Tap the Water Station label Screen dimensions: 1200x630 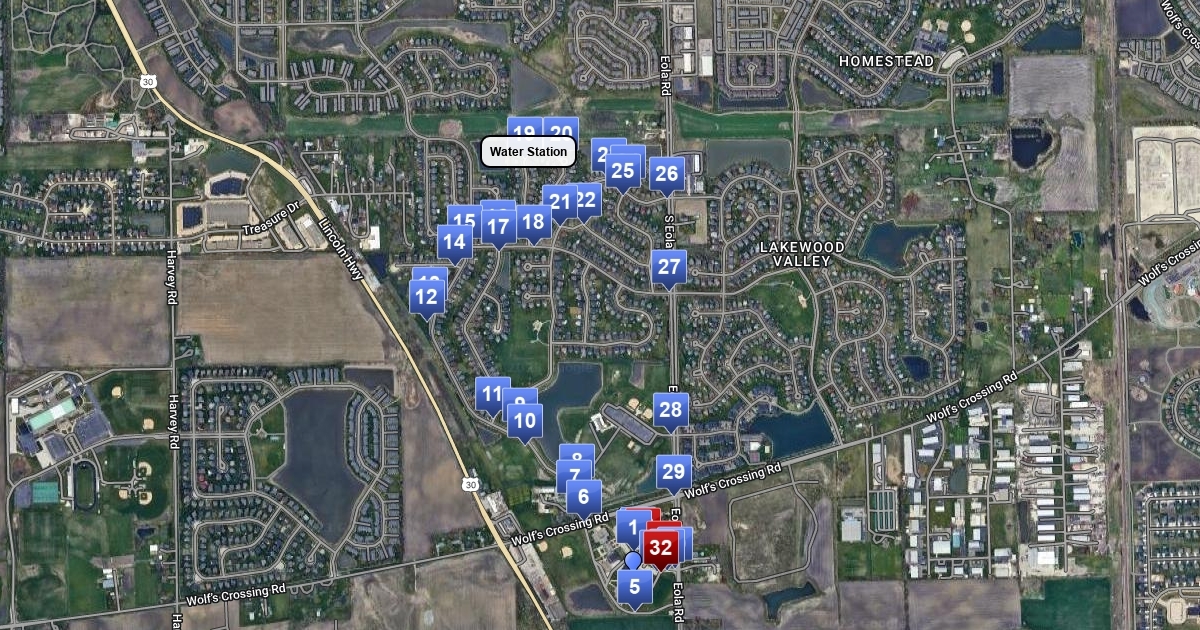529,152
